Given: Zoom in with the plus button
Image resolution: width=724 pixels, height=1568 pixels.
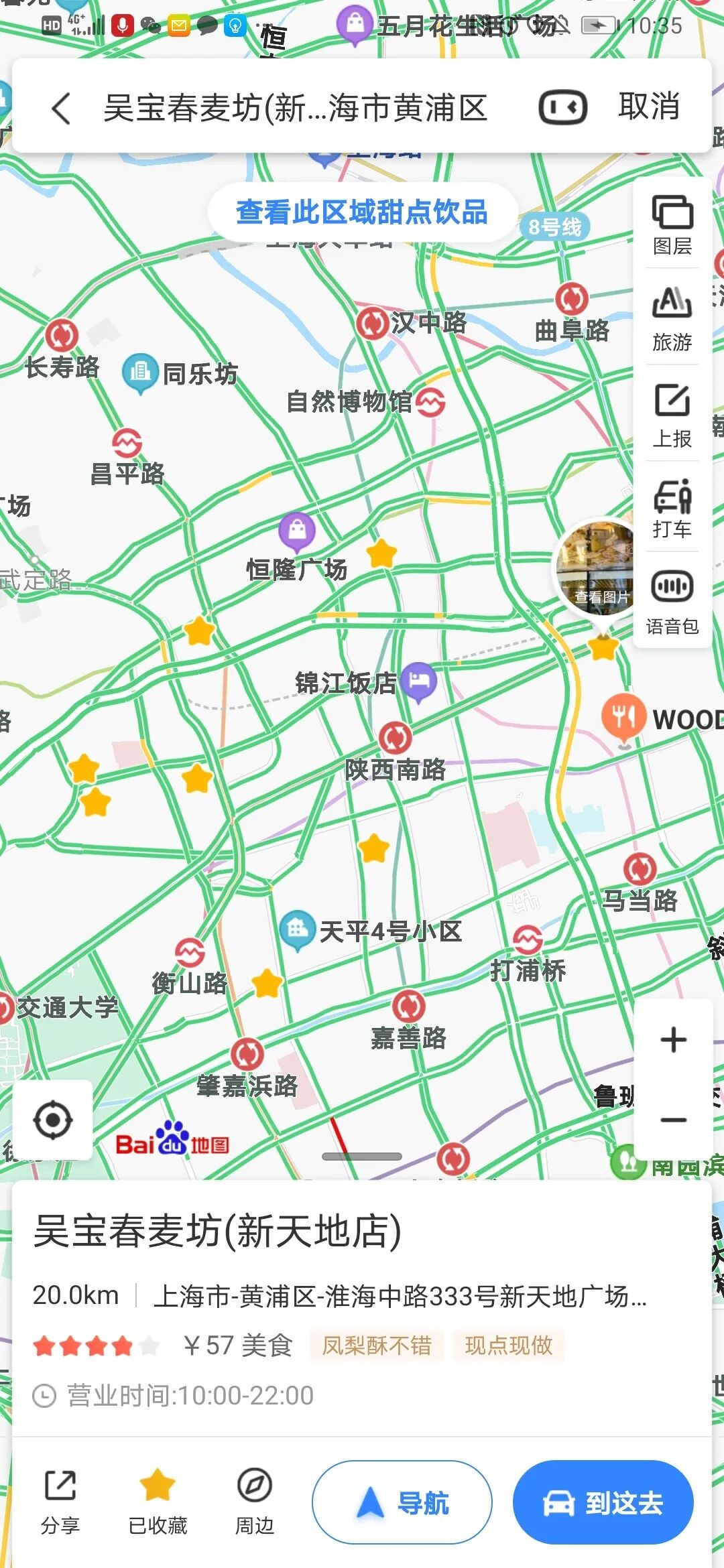Looking at the screenshot, I should pyautogui.click(x=673, y=1040).
